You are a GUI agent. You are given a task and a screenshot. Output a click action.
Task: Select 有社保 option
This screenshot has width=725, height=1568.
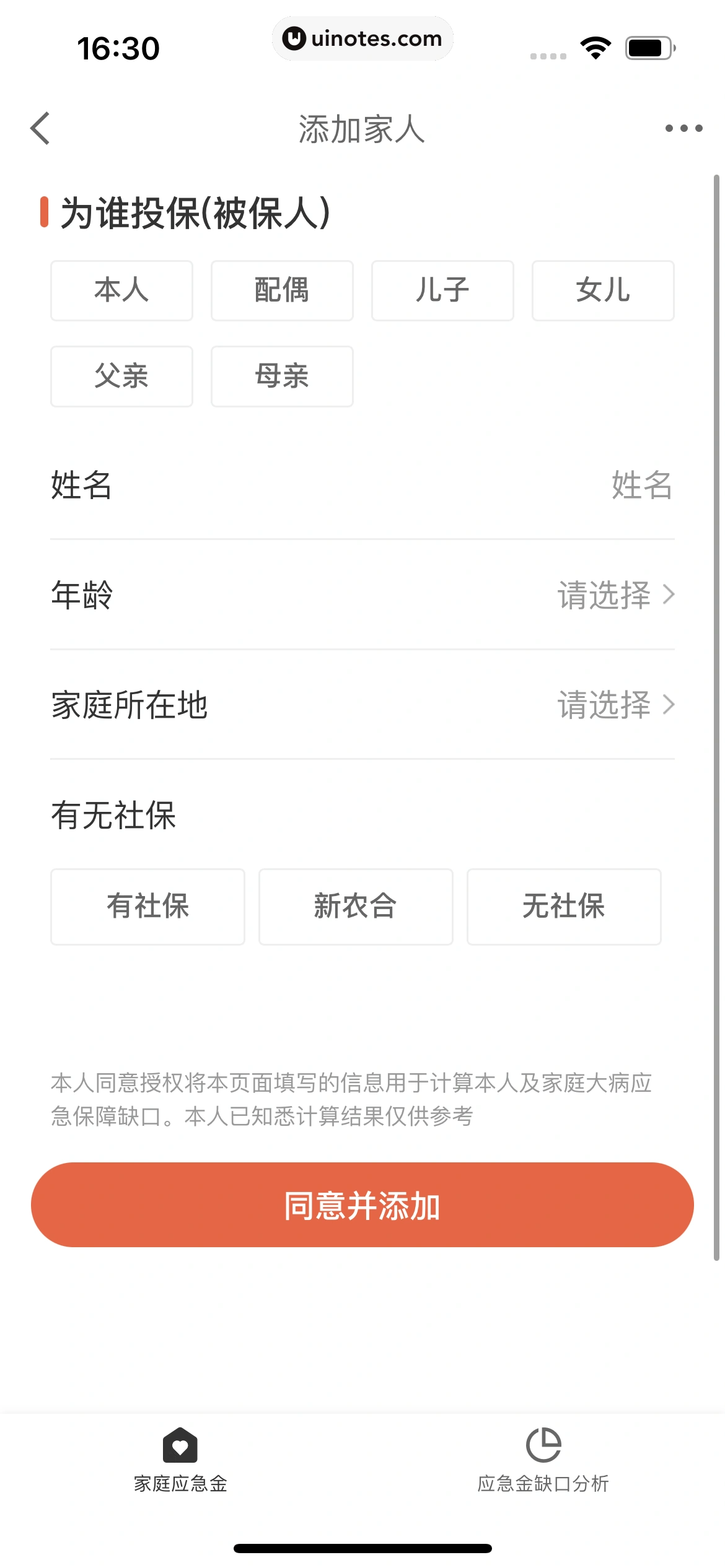(x=147, y=907)
